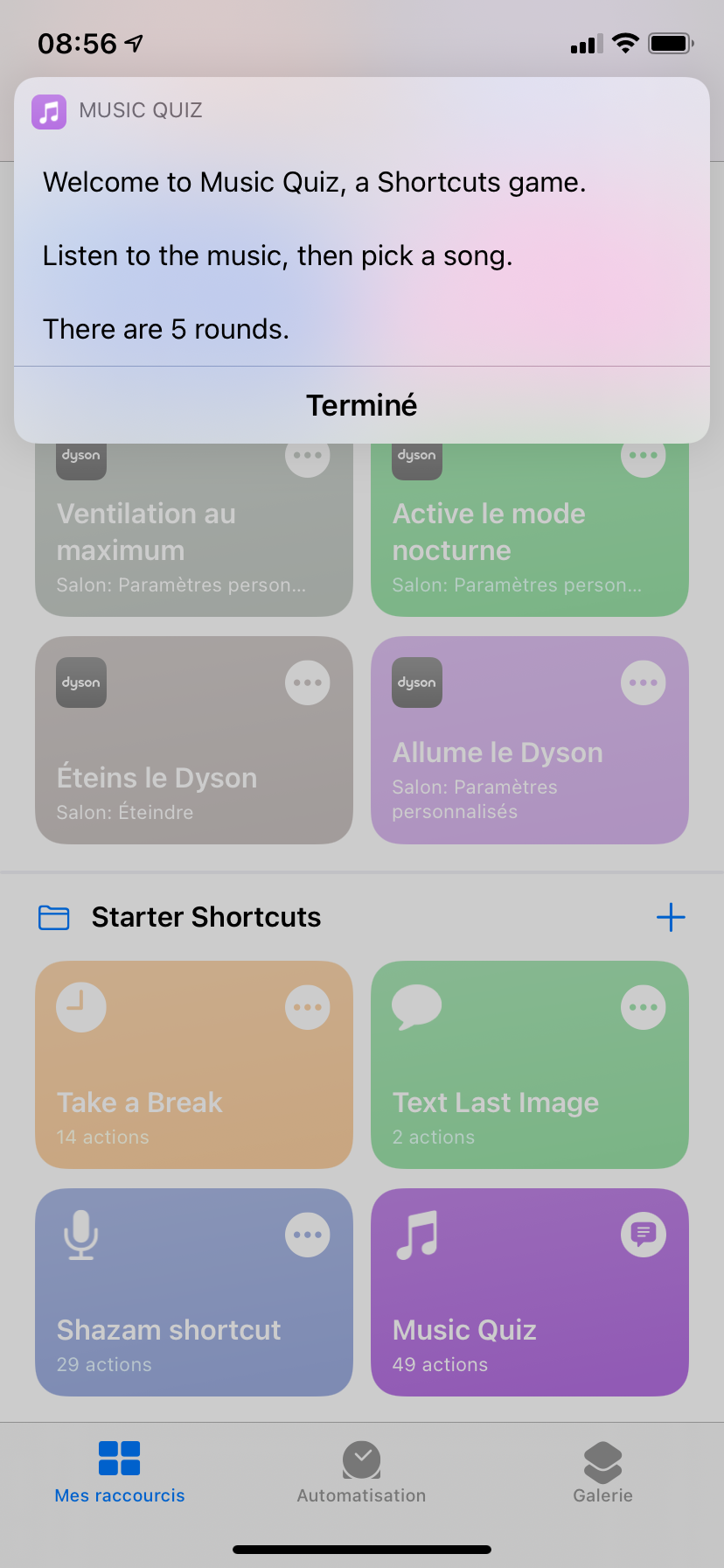Open options for Éteins le Dyson
The image size is (724, 1568).
(x=308, y=682)
